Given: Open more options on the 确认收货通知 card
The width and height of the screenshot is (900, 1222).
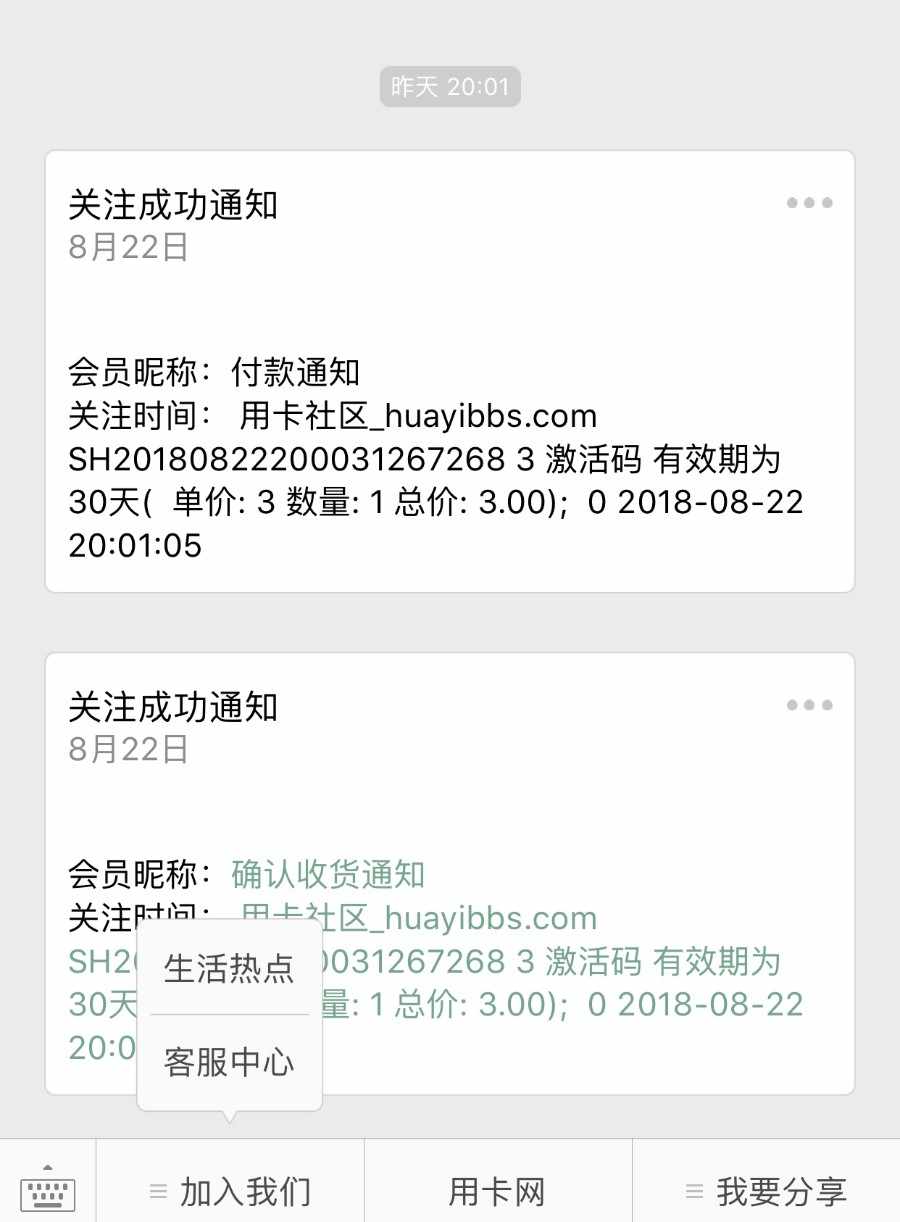Looking at the screenshot, I should click(x=809, y=705).
